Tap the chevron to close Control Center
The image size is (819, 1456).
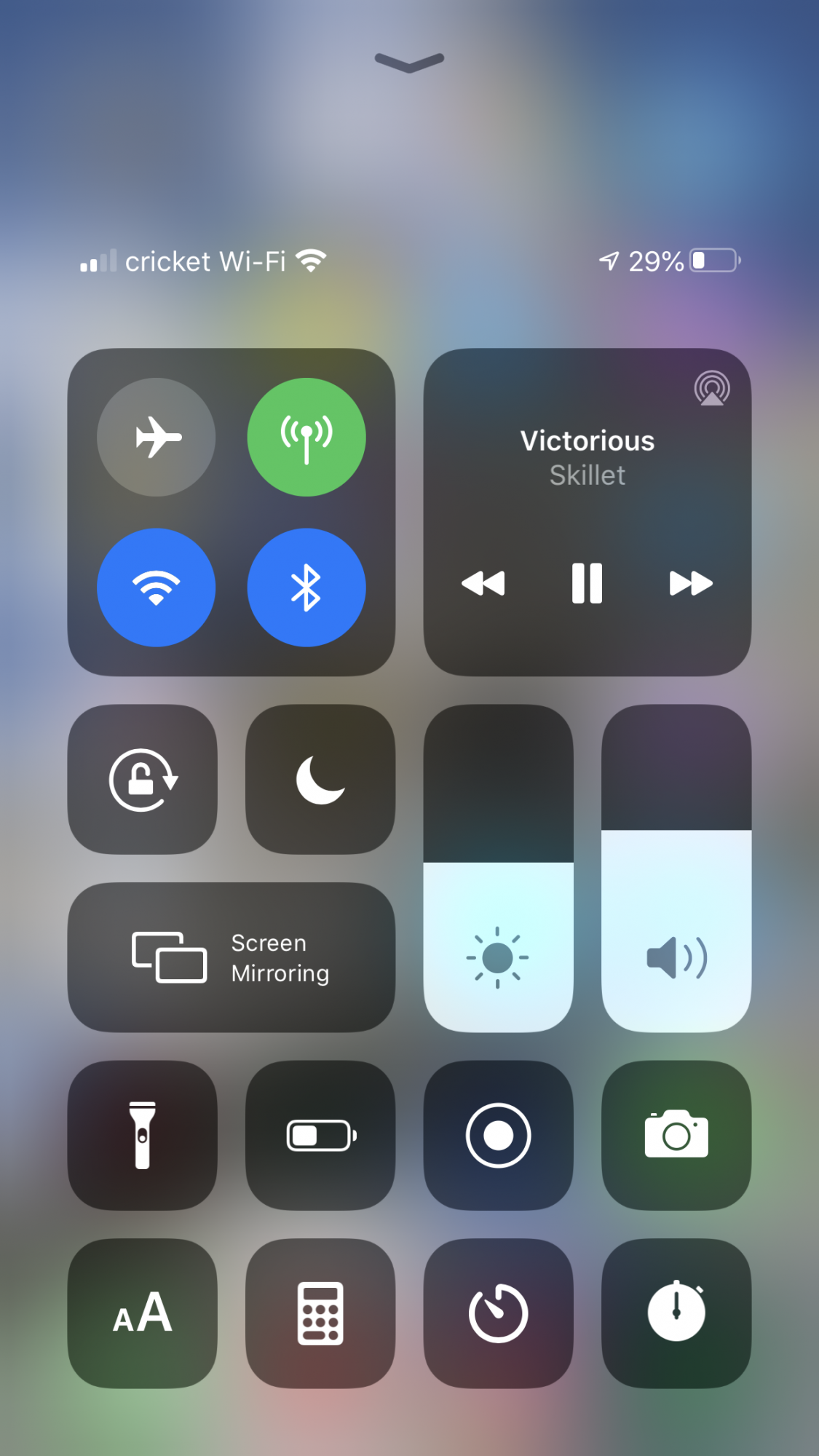[x=409, y=63]
